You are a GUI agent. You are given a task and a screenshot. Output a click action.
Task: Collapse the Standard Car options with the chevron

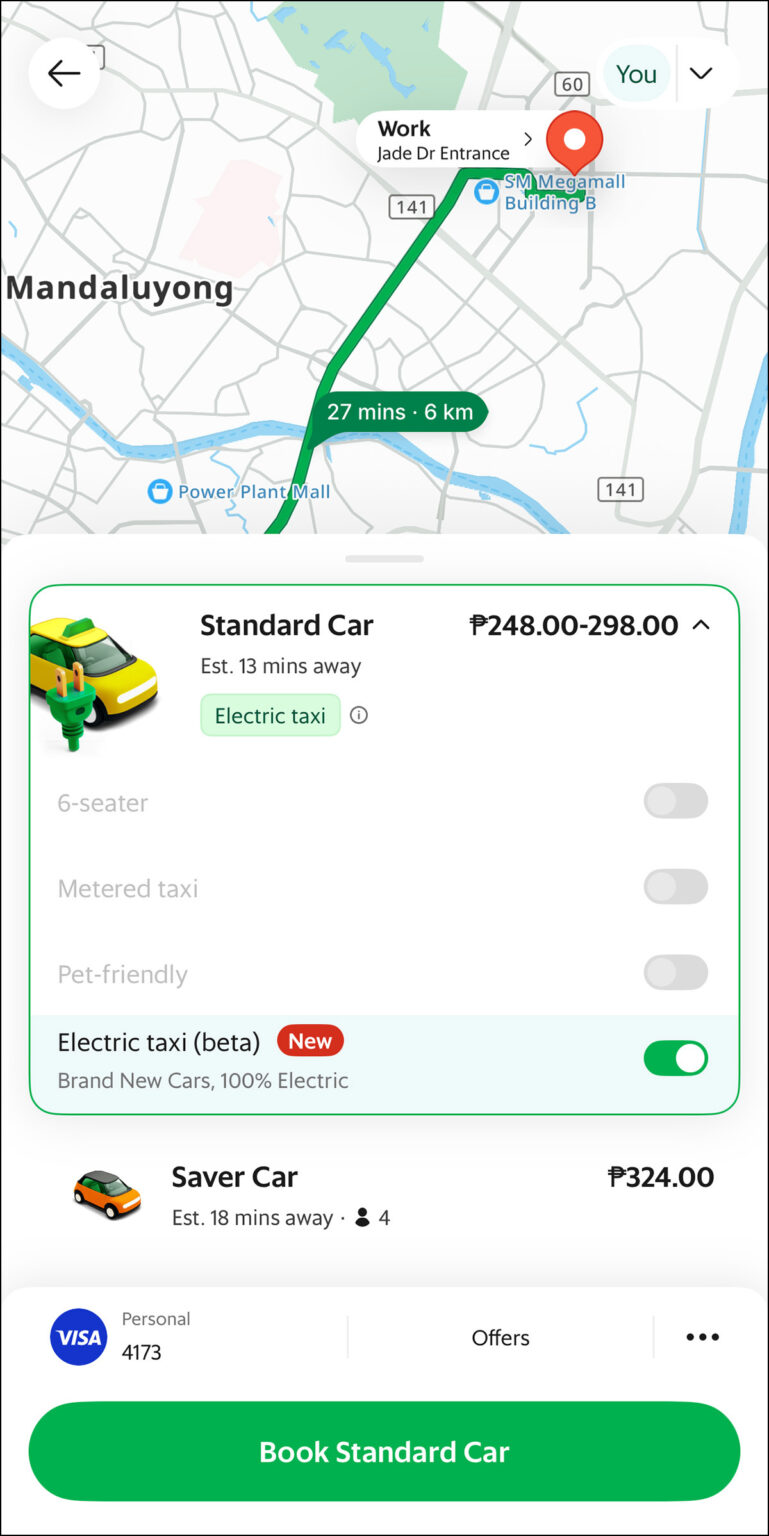click(x=702, y=624)
